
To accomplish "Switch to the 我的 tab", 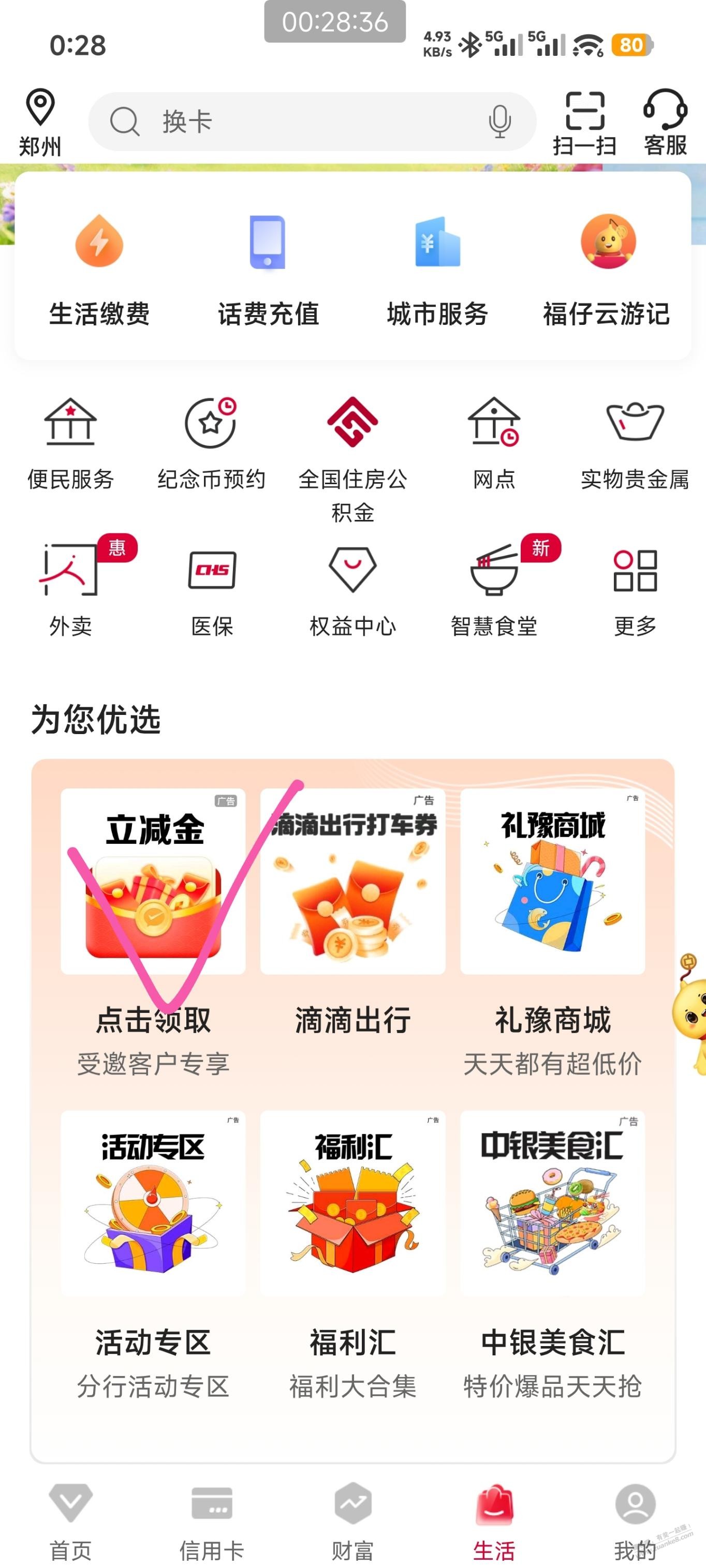I will coord(635,1520).
